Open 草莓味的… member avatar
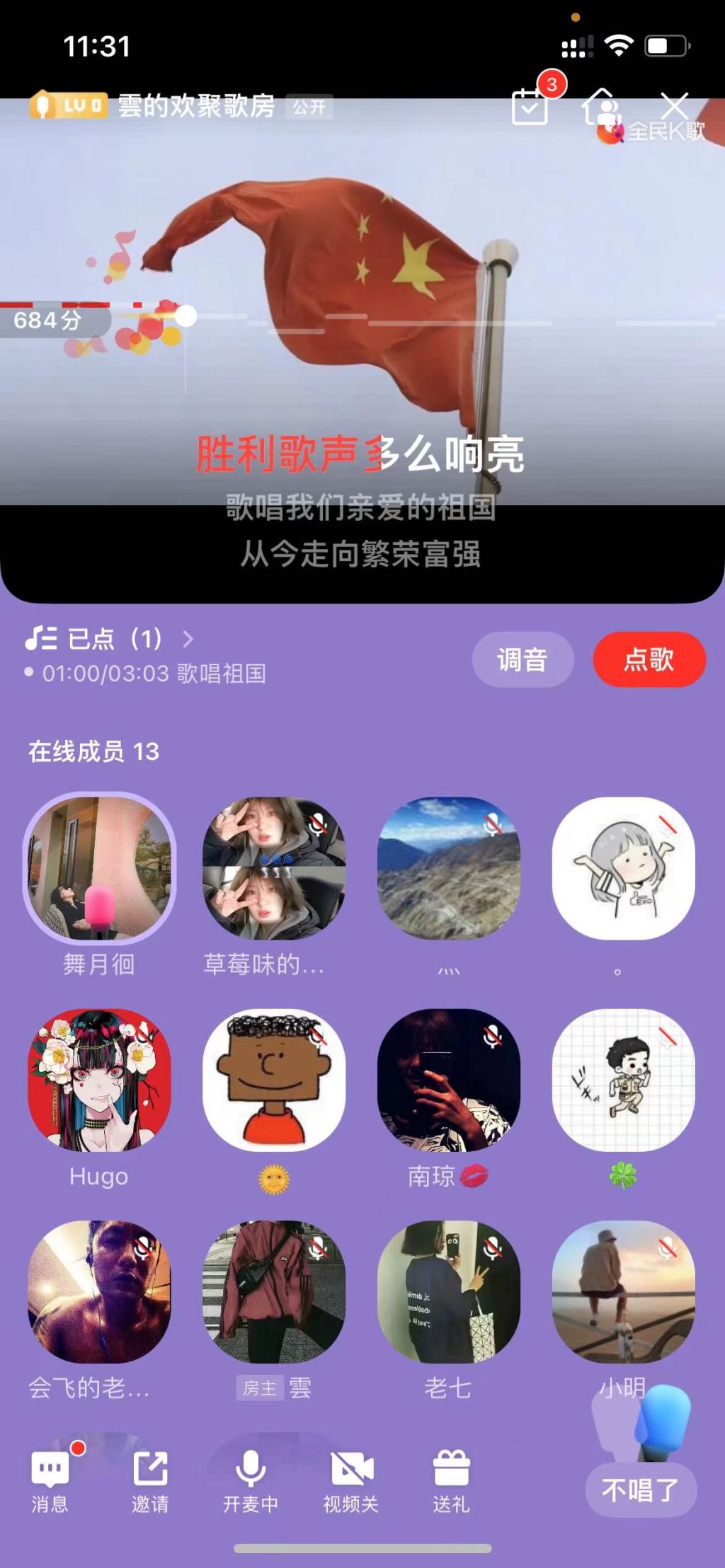 tap(274, 869)
